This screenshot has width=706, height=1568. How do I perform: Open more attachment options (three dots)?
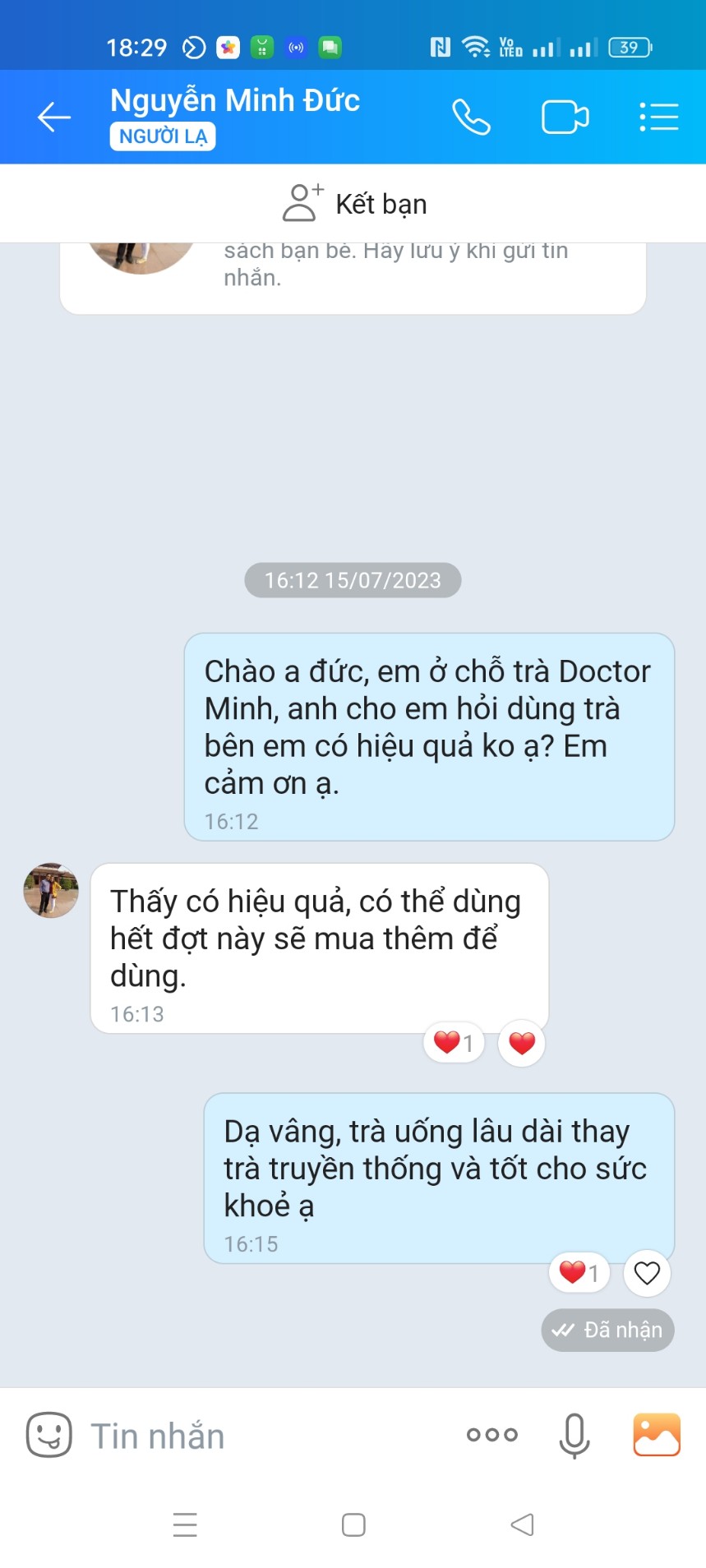point(491,1435)
